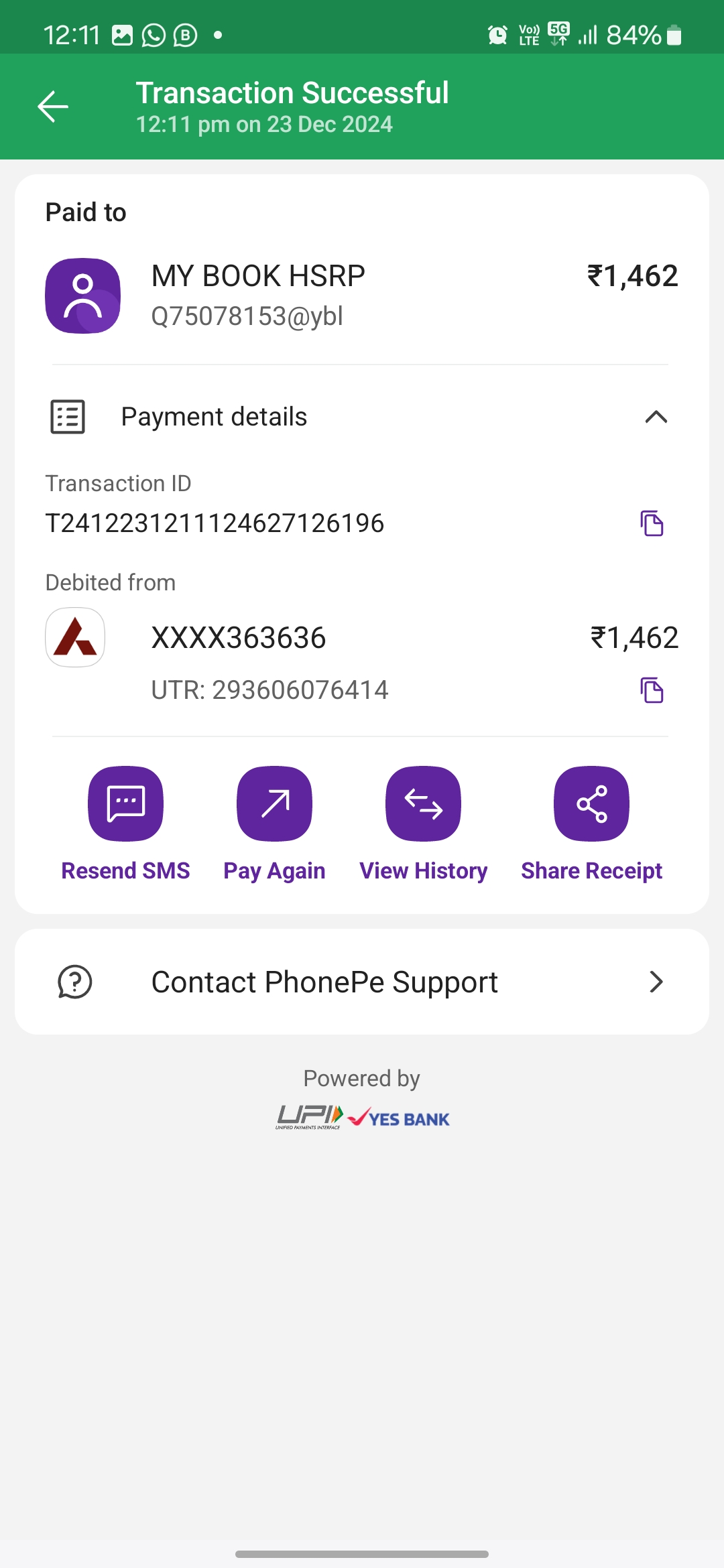Go back using the top arrow

[x=53, y=107]
